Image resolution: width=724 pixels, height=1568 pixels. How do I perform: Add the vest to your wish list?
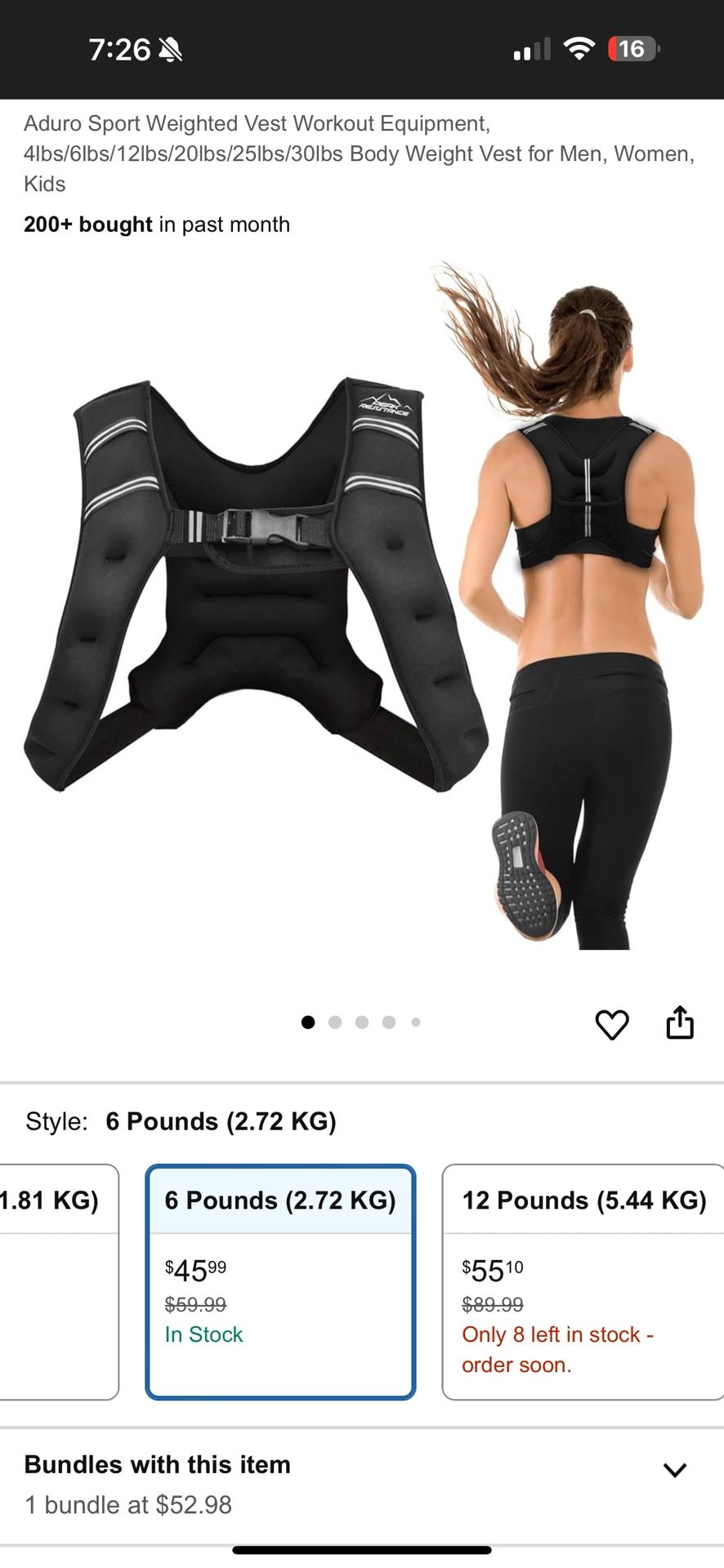tap(611, 1024)
